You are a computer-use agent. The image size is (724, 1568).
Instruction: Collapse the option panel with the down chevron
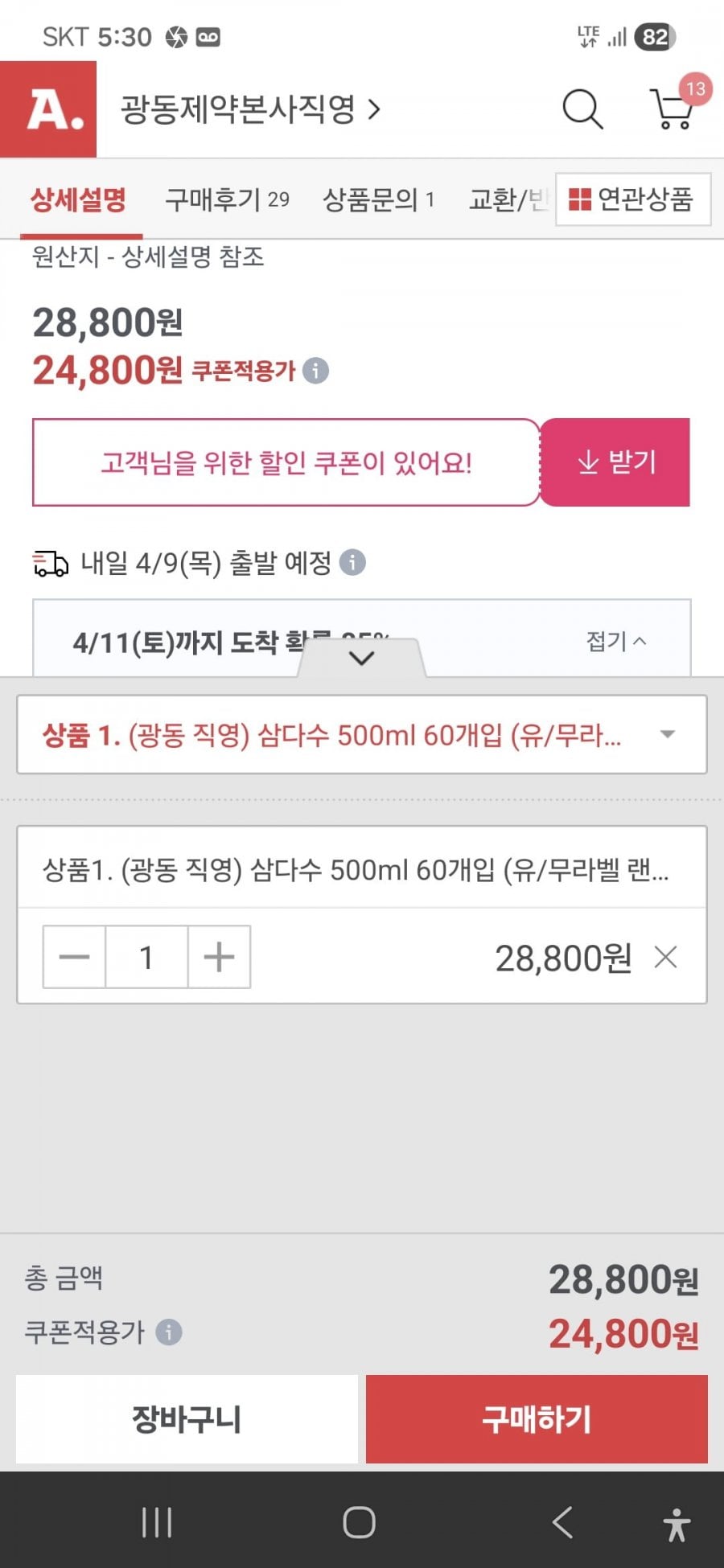pyautogui.click(x=362, y=659)
